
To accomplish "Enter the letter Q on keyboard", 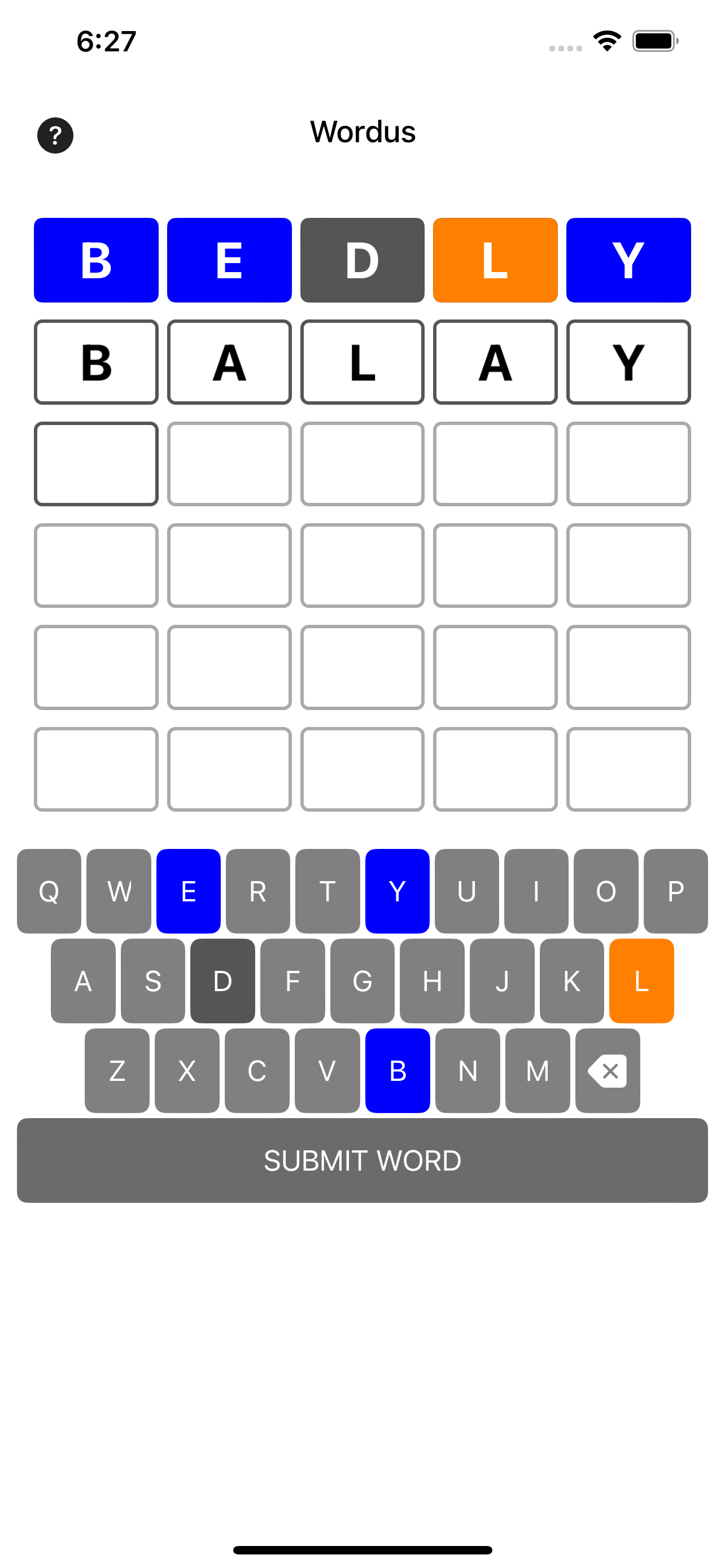I will click(x=49, y=891).
